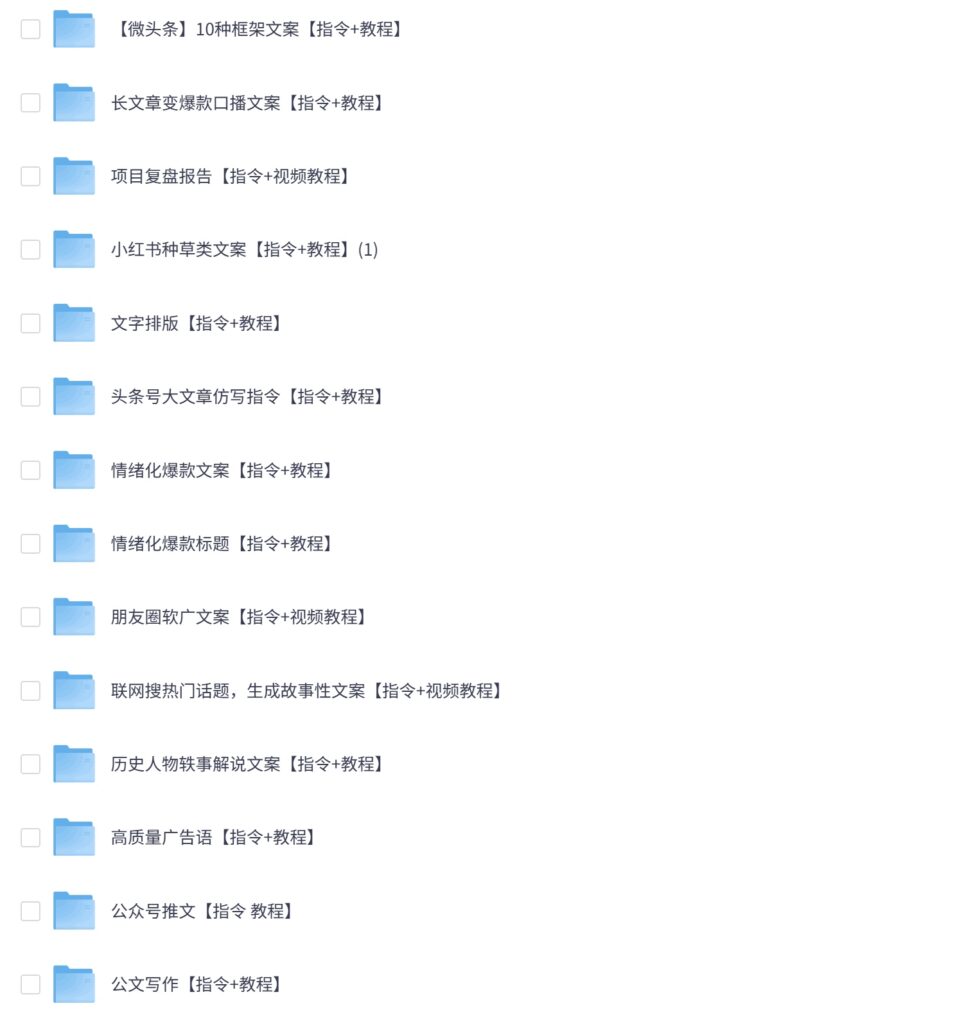Screen dimensions: 964x1024
Task: Open the 头条号大文章仿写指令 folder
Action: click(247, 397)
